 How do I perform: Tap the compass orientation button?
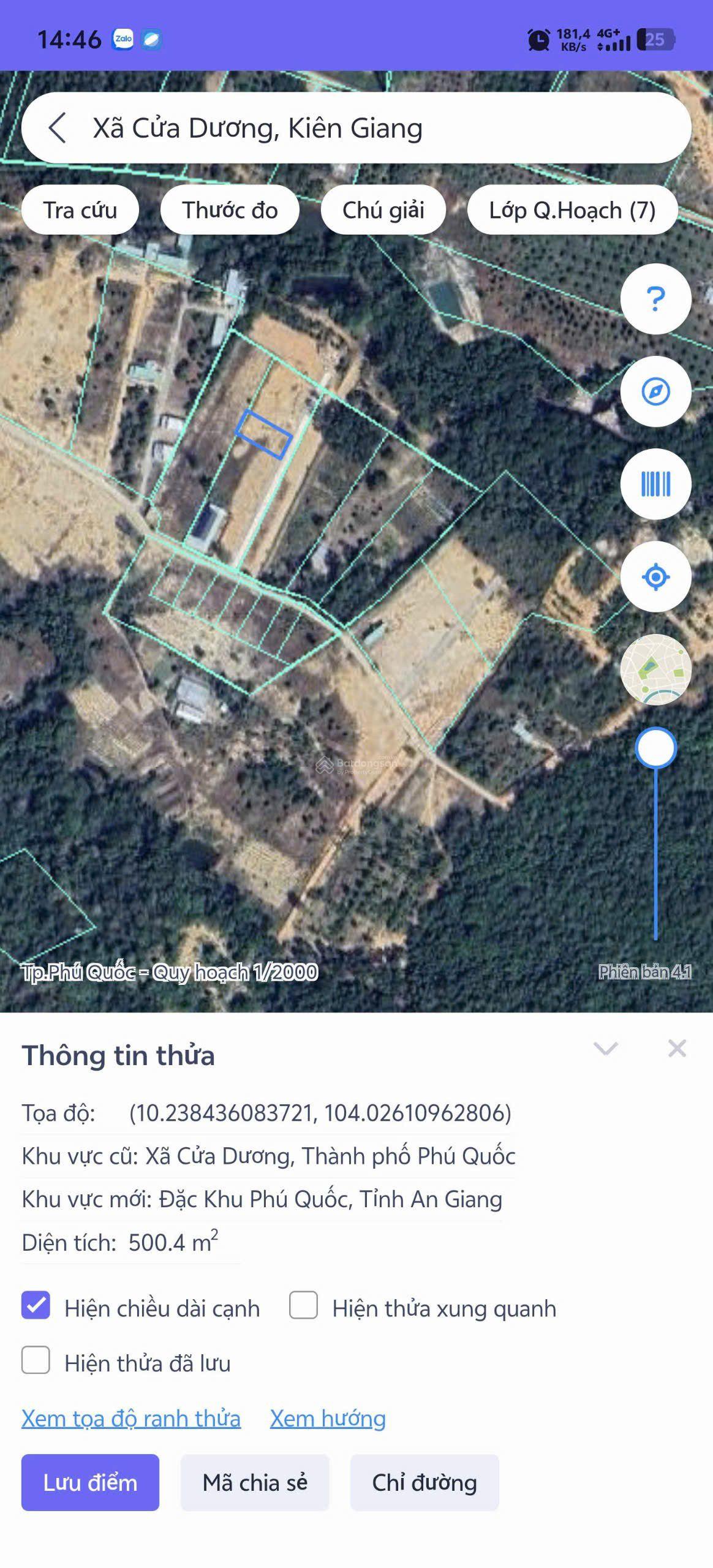[x=655, y=391]
